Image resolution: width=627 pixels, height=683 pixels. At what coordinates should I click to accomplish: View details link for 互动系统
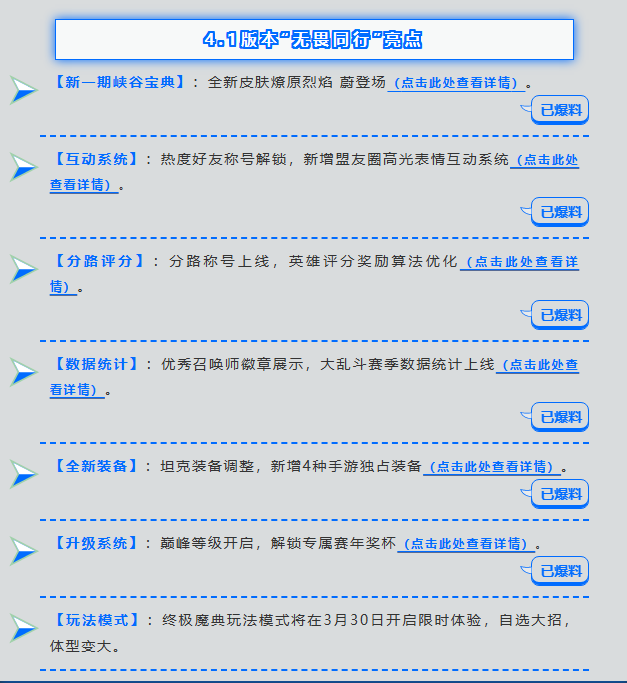pyautogui.click(x=545, y=160)
